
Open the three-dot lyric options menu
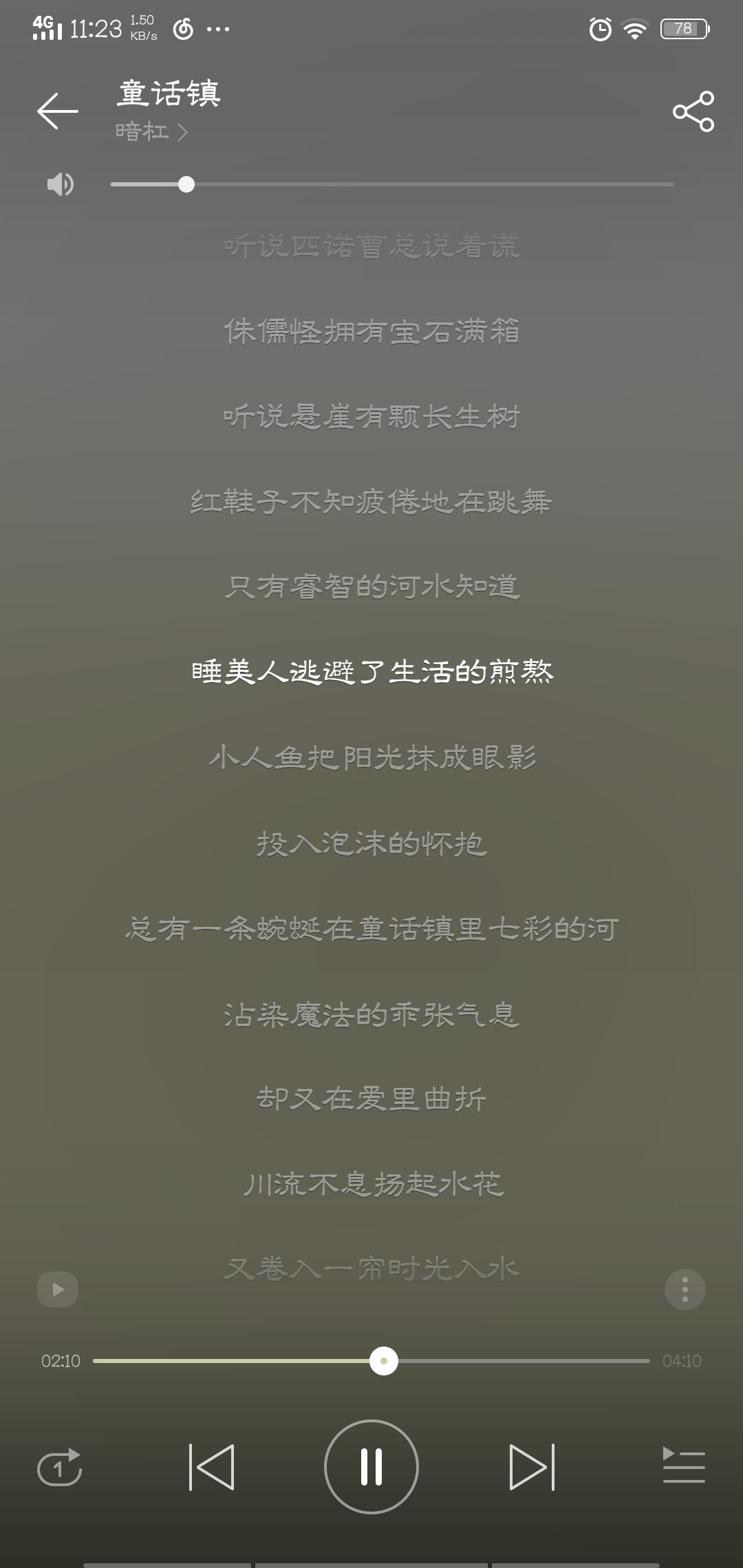(685, 1289)
